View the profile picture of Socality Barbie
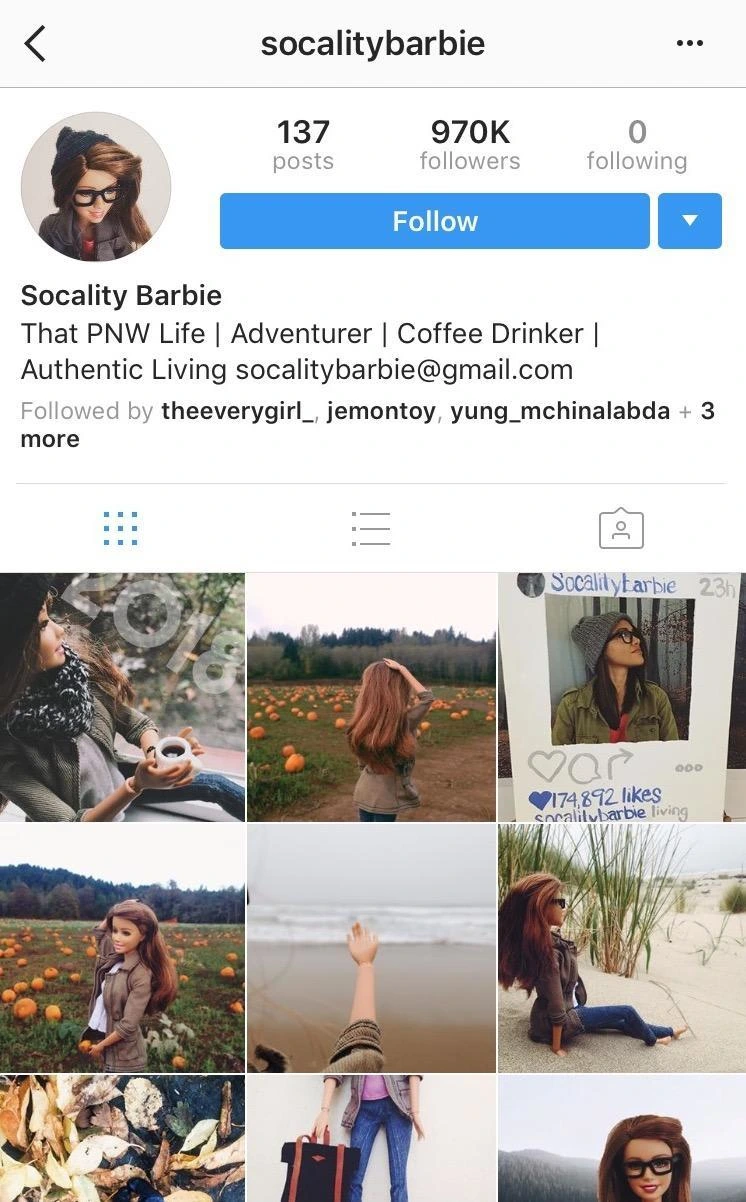The height and width of the screenshot is (1202, 746). pyautogui.click(x=96, y=187)
